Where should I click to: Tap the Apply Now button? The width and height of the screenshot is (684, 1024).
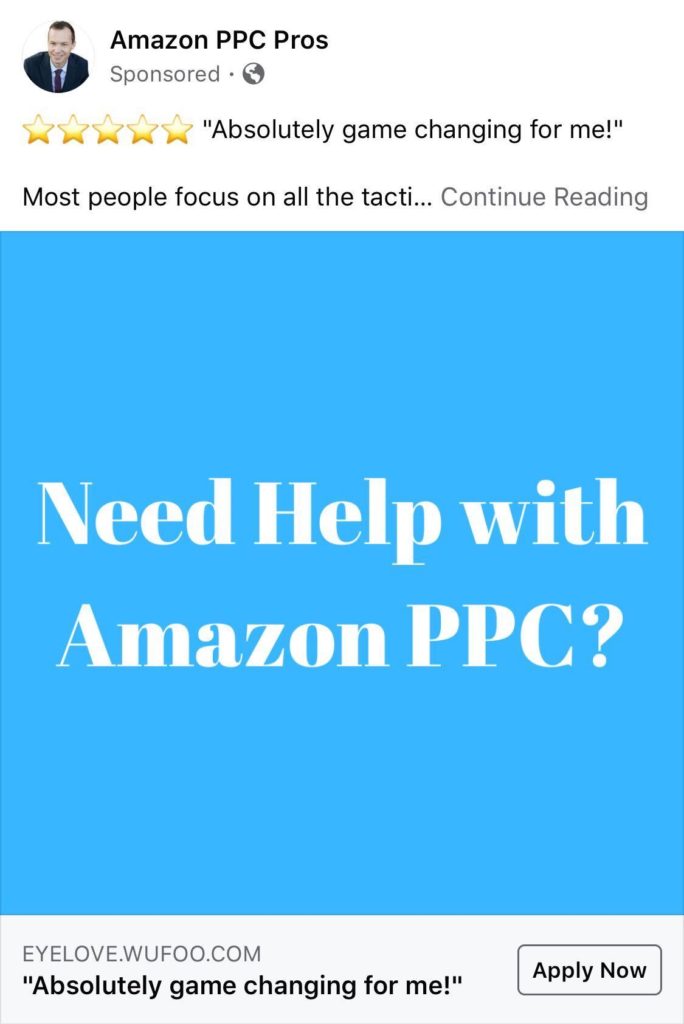[589, 969]
